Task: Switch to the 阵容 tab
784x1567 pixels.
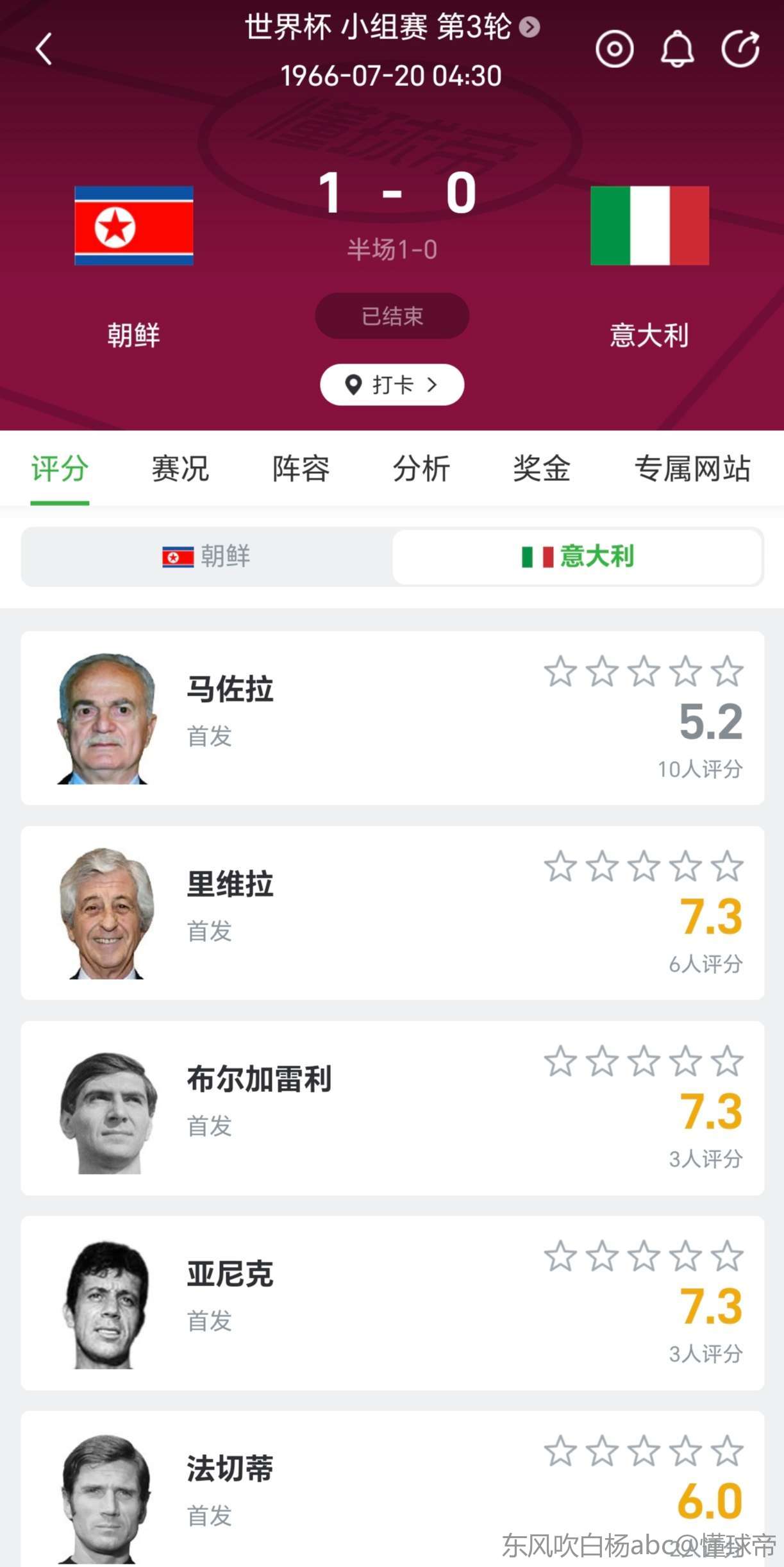Action: point(301,469)
